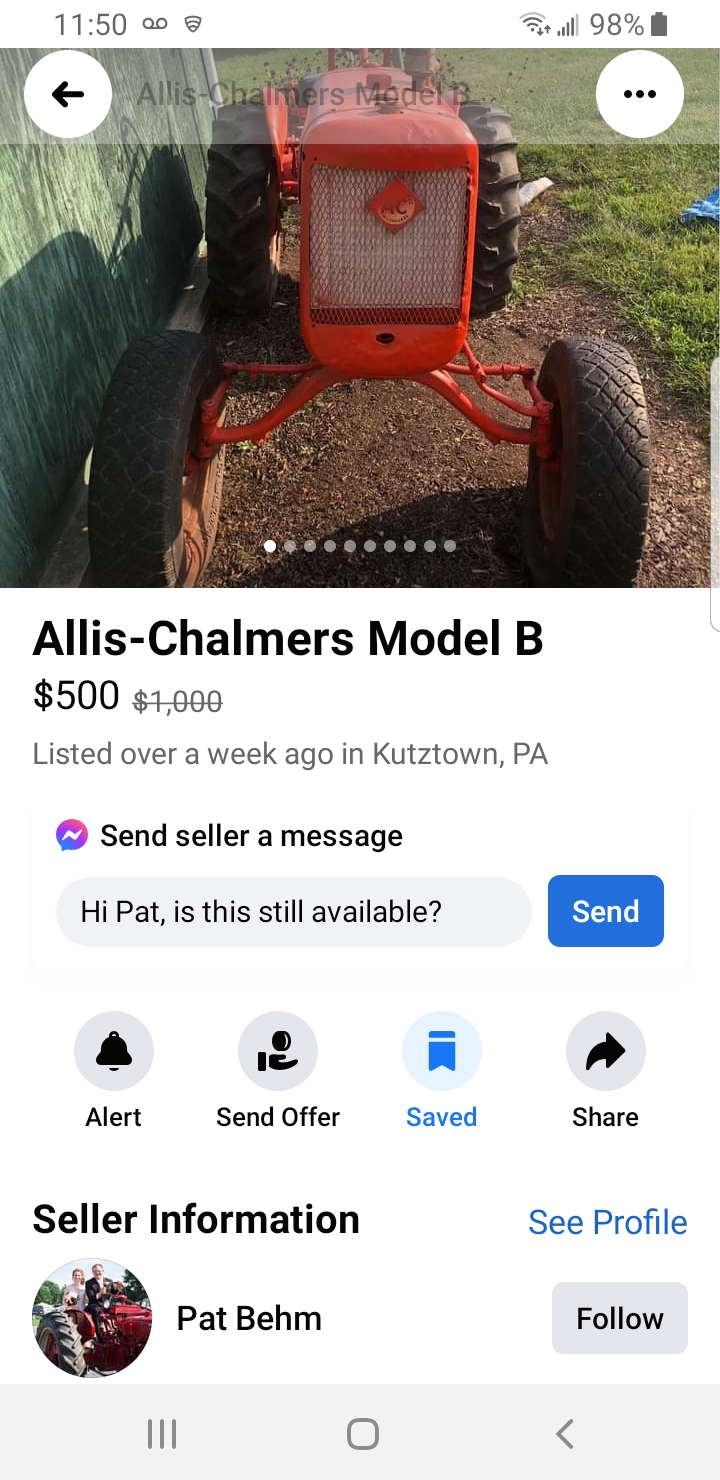Follow seller Pat Behm
The height and width of the screenshot is (1480, 720).
tap(619, 1318)
